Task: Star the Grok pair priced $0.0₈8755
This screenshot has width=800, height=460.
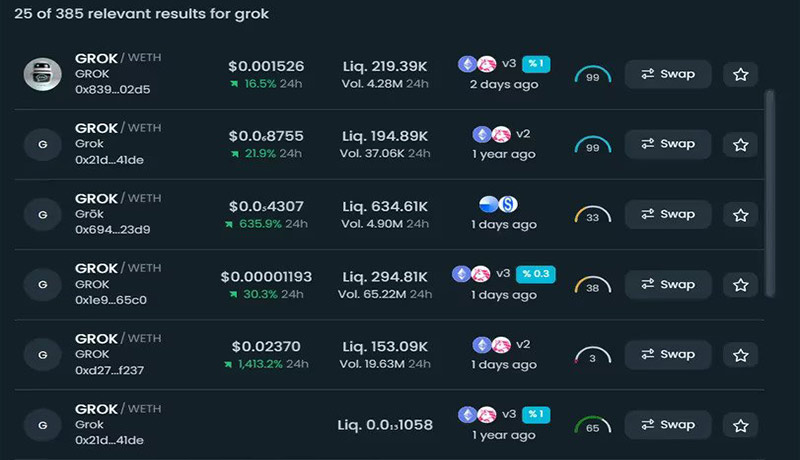Action: click(740, 145)
